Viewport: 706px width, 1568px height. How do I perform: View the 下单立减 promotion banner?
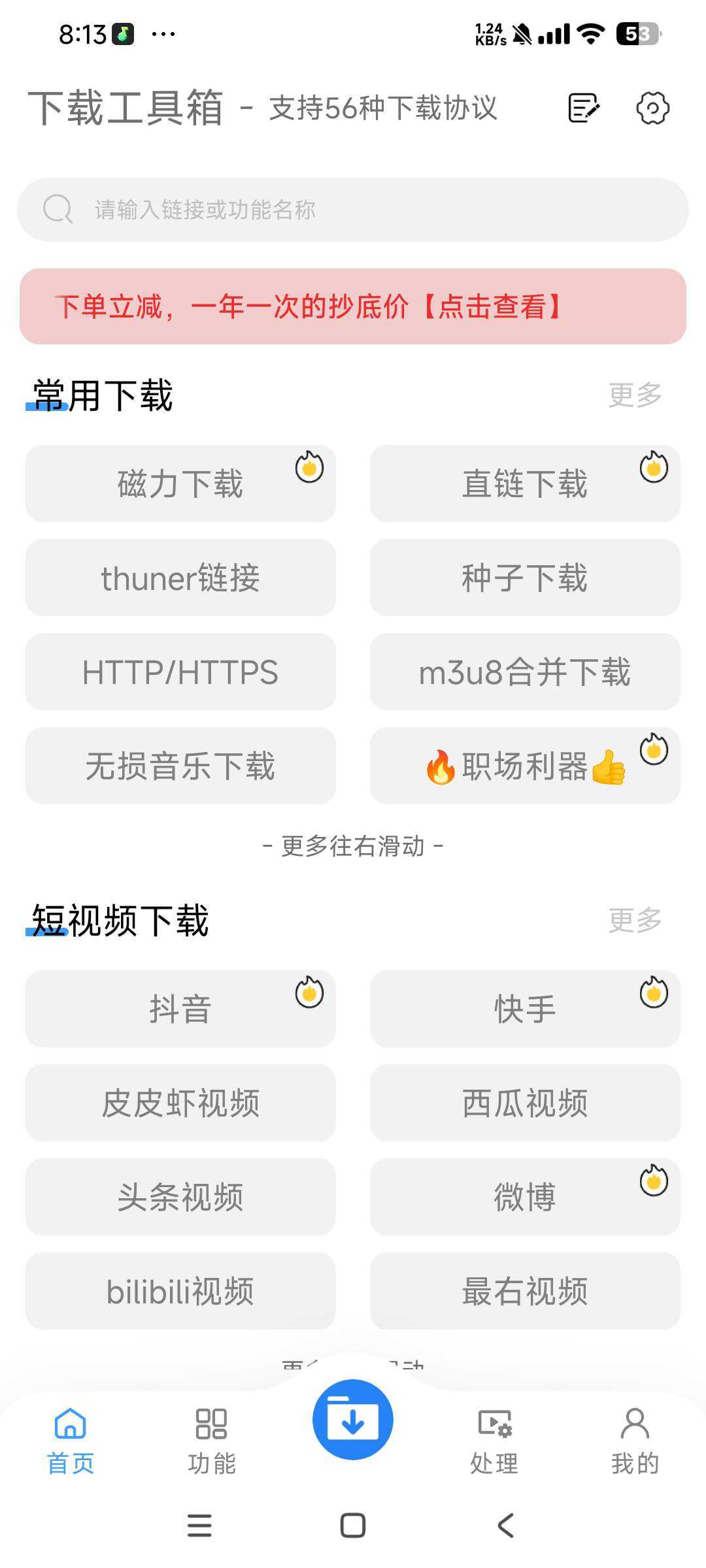[x=353, y=306]
